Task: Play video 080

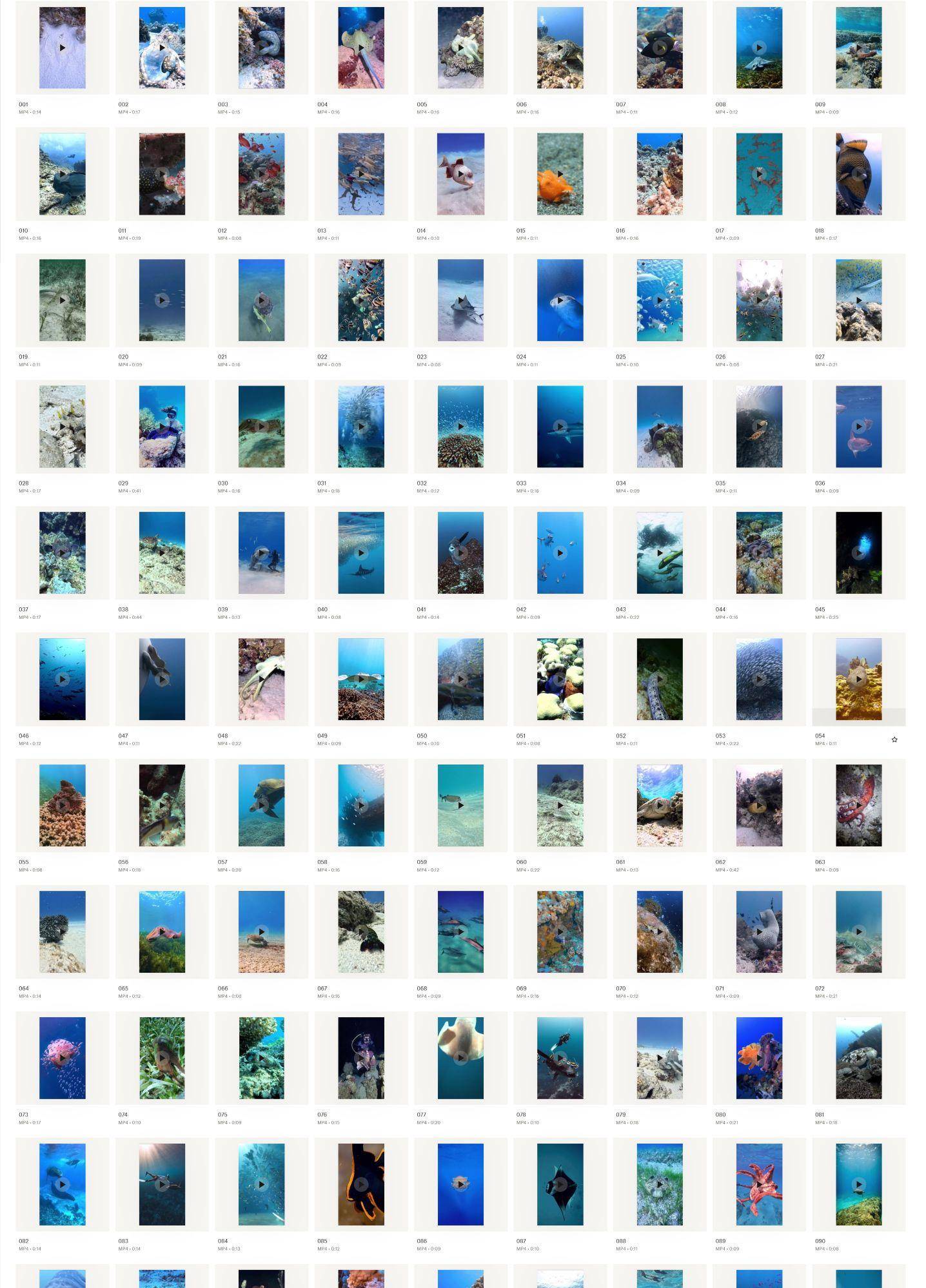Action: pyautogui.click(x=759, y=1058)
